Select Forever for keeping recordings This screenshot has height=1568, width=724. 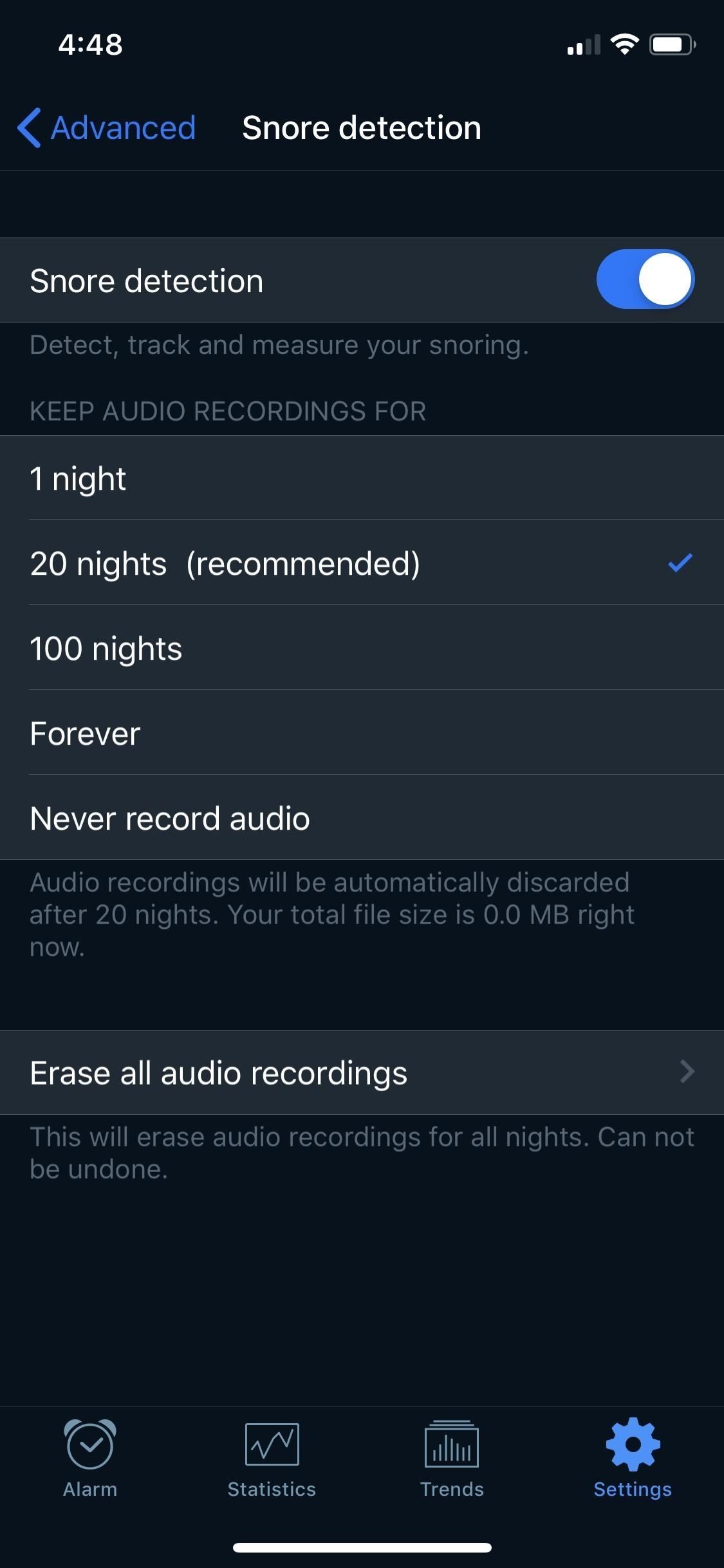(x=362, y=733)
